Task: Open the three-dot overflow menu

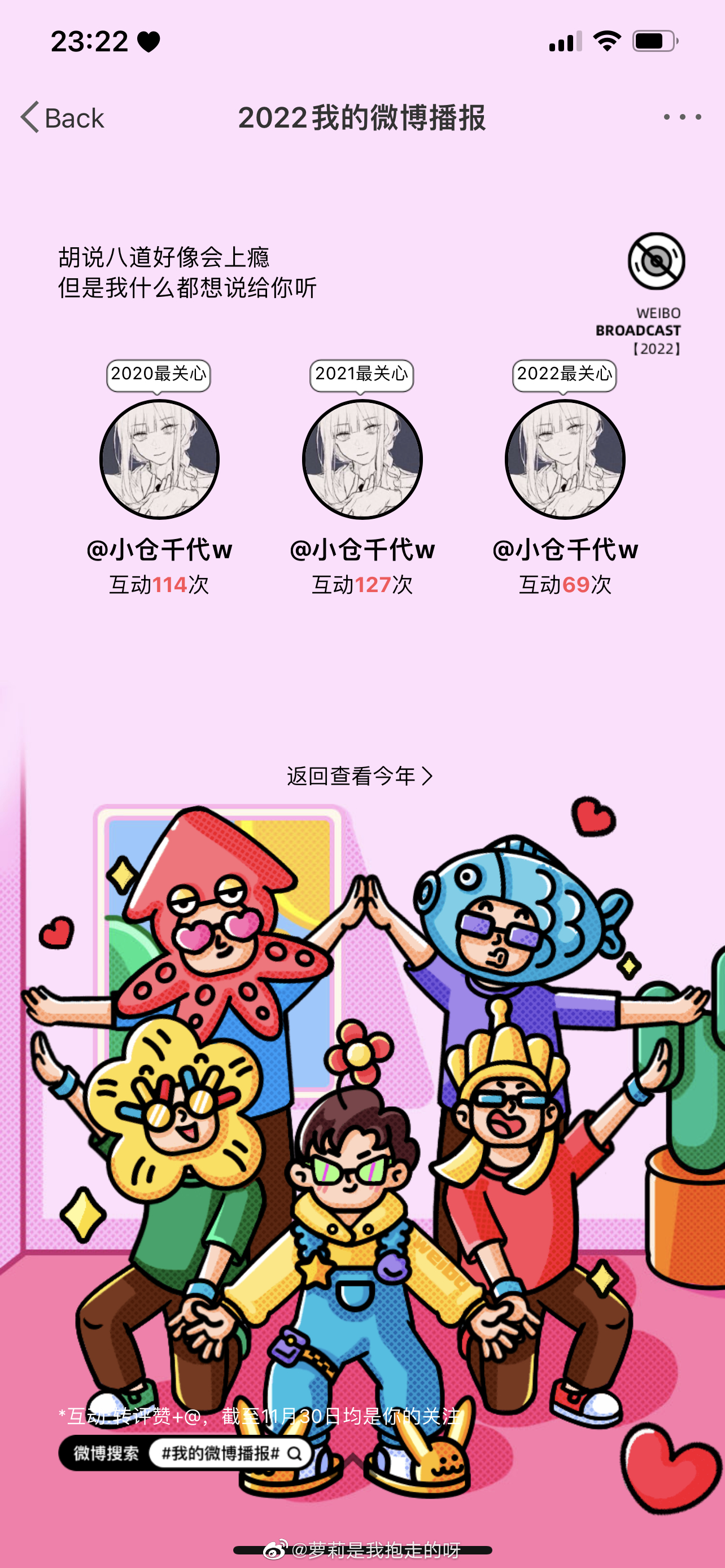Action: pyautogui.click(x=682, y=117)
